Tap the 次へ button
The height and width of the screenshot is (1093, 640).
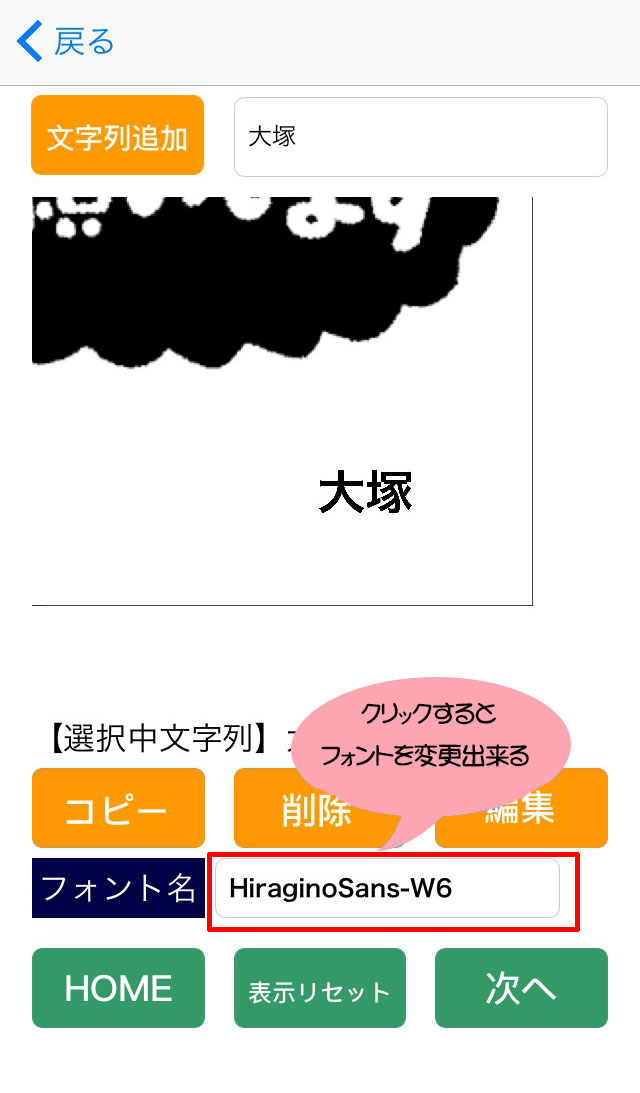(x=521, y=988)
